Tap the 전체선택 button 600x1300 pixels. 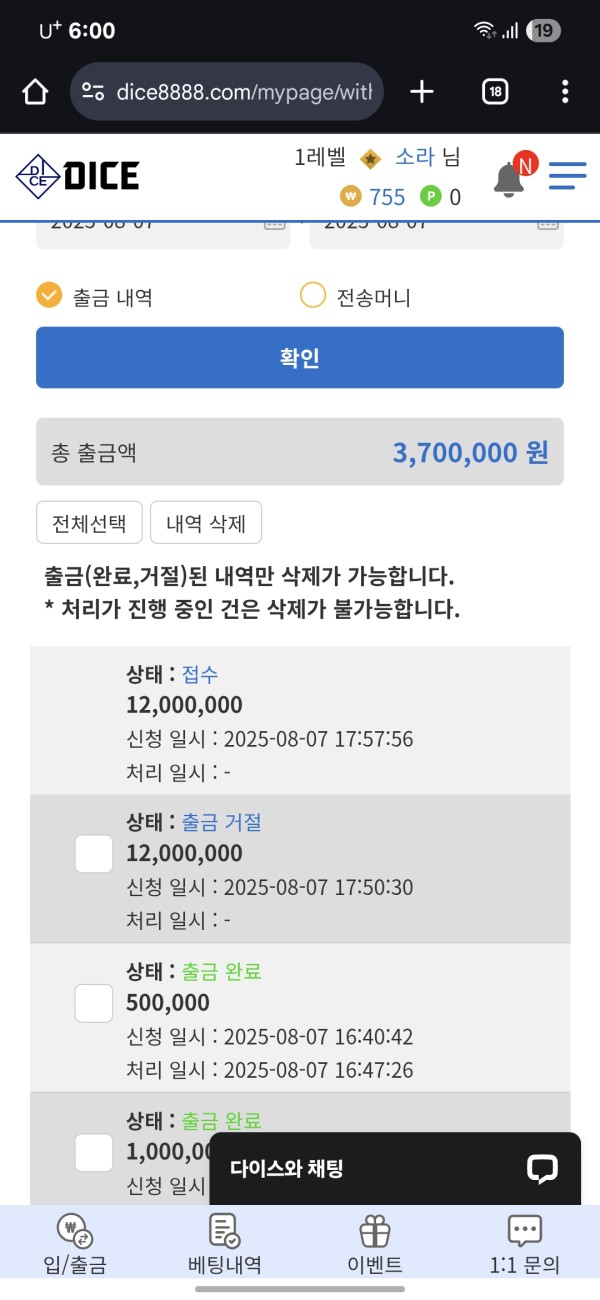89,522
